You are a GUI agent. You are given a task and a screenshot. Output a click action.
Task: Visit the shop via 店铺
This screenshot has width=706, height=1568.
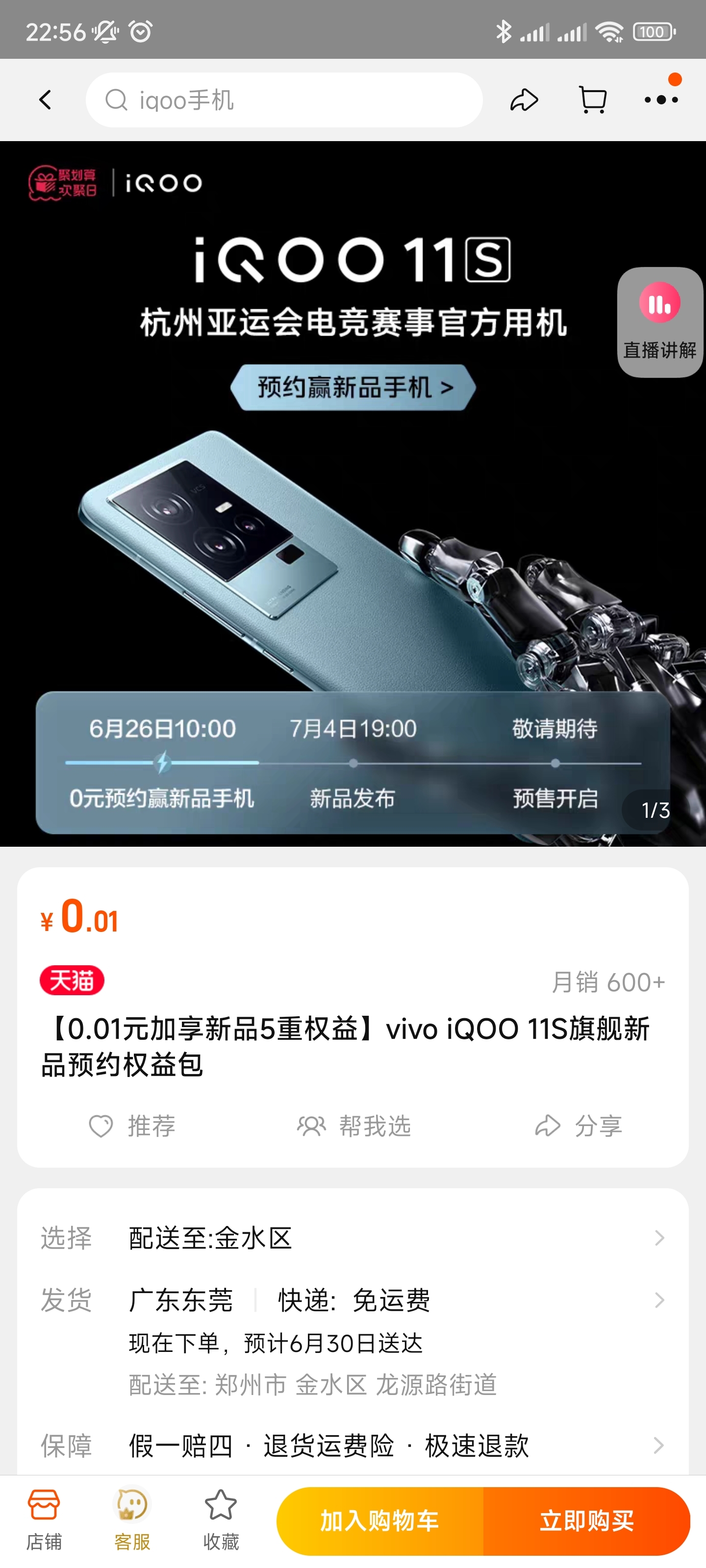(44, 1519)
